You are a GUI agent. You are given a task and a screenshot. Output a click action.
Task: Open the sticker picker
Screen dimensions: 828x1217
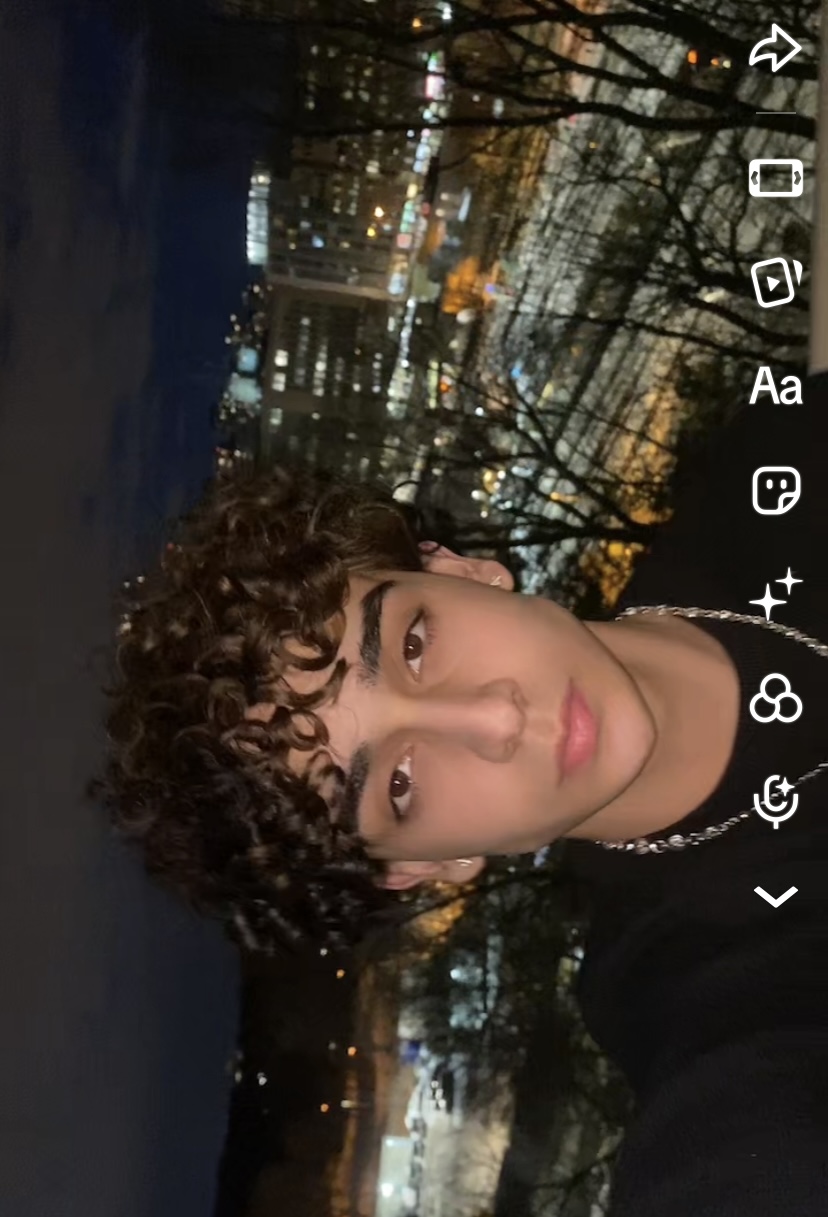tap(776, 490)
